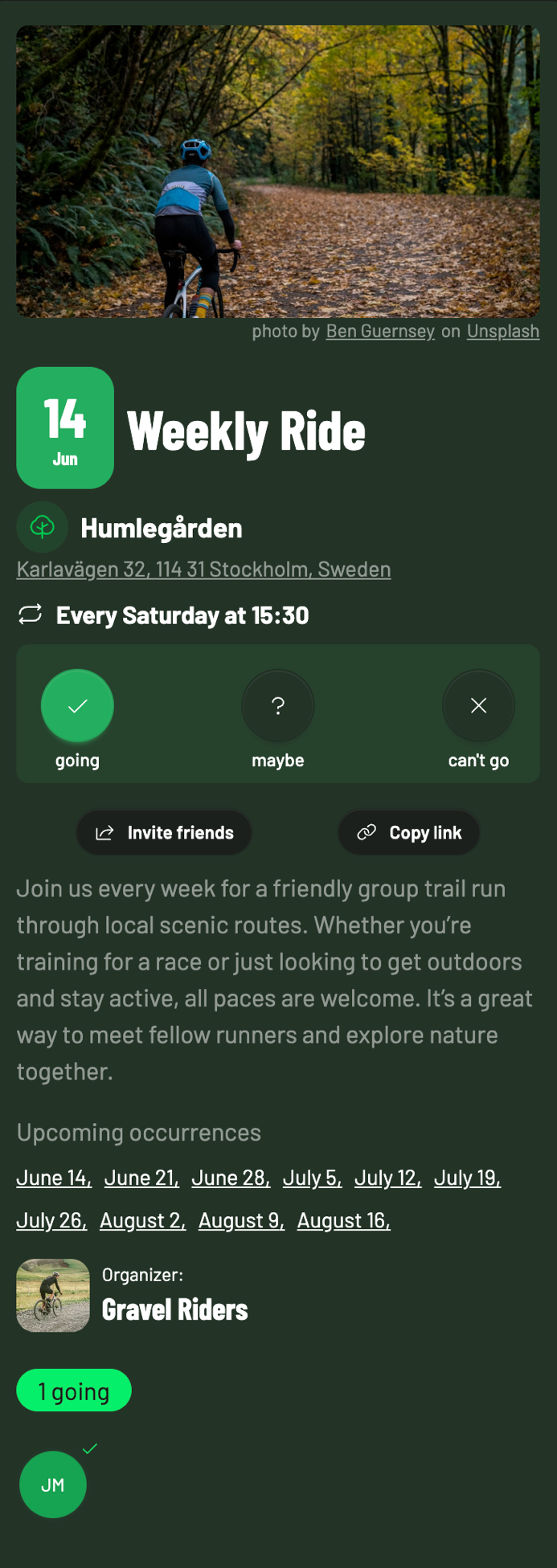
Task: Copy the event link
Action: coord(409,832)
